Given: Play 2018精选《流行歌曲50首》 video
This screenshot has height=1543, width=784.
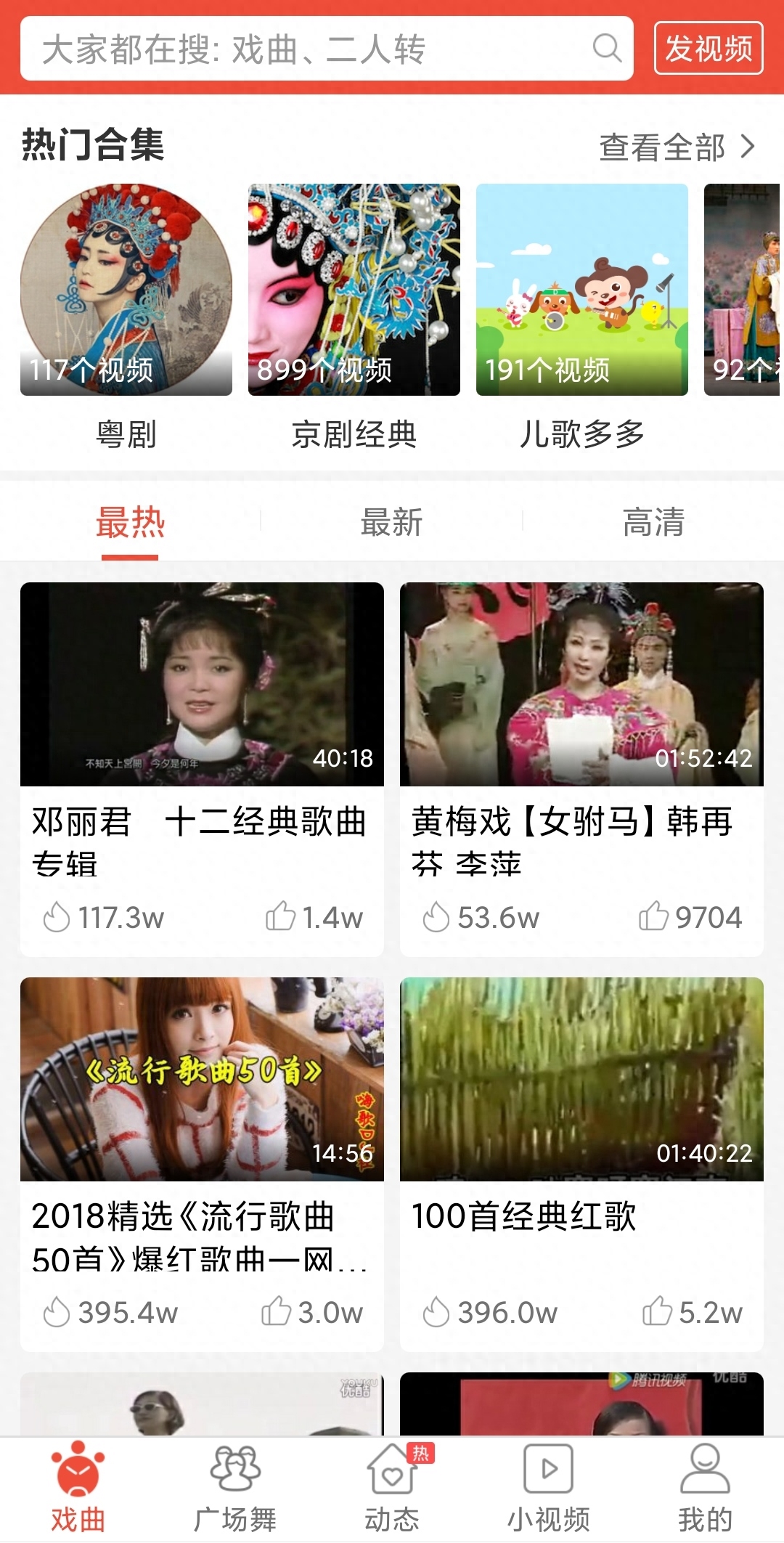Looking at the screenshot, I should 202,1079.
